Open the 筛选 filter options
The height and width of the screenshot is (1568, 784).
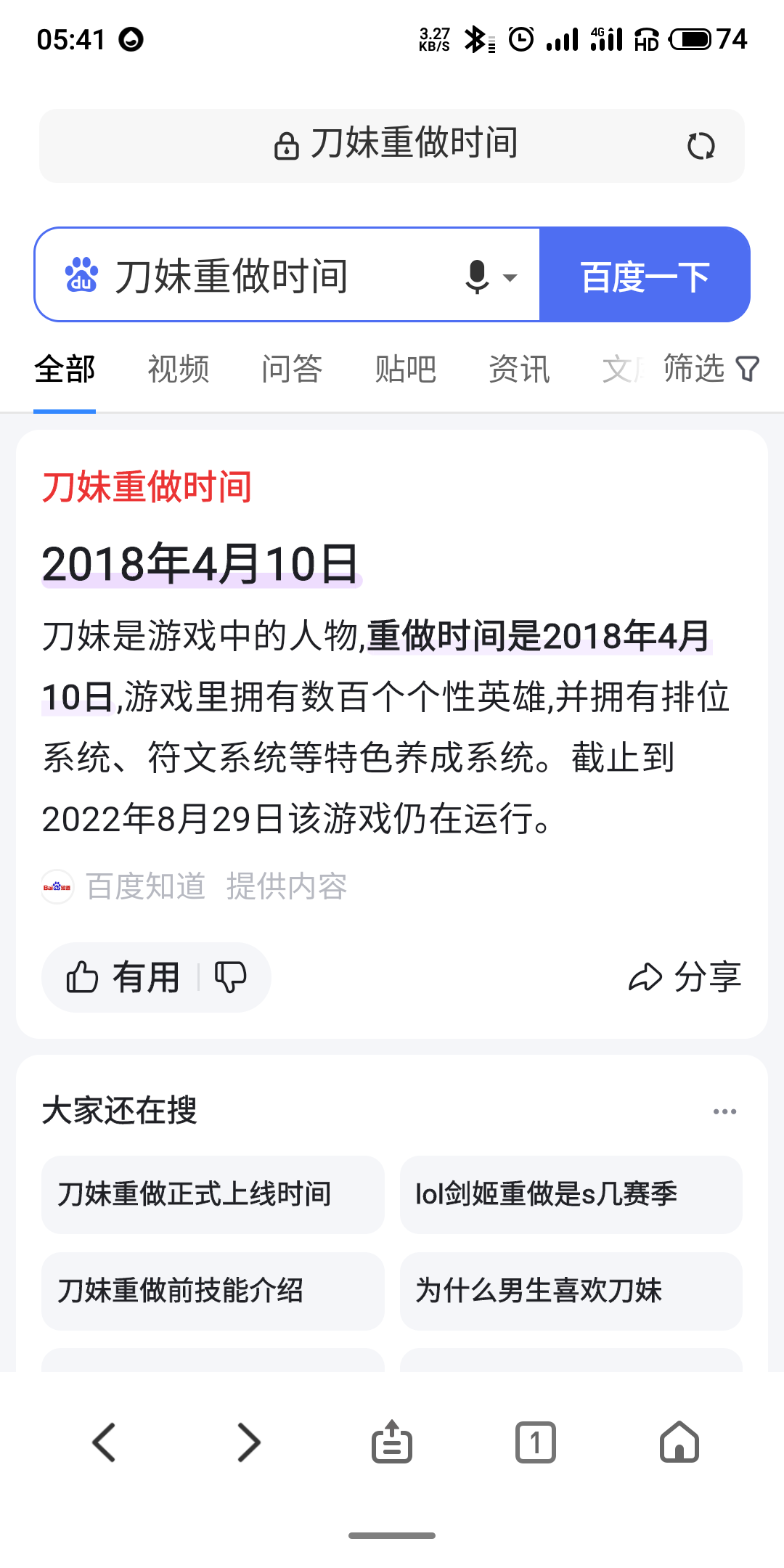(711, 368)
